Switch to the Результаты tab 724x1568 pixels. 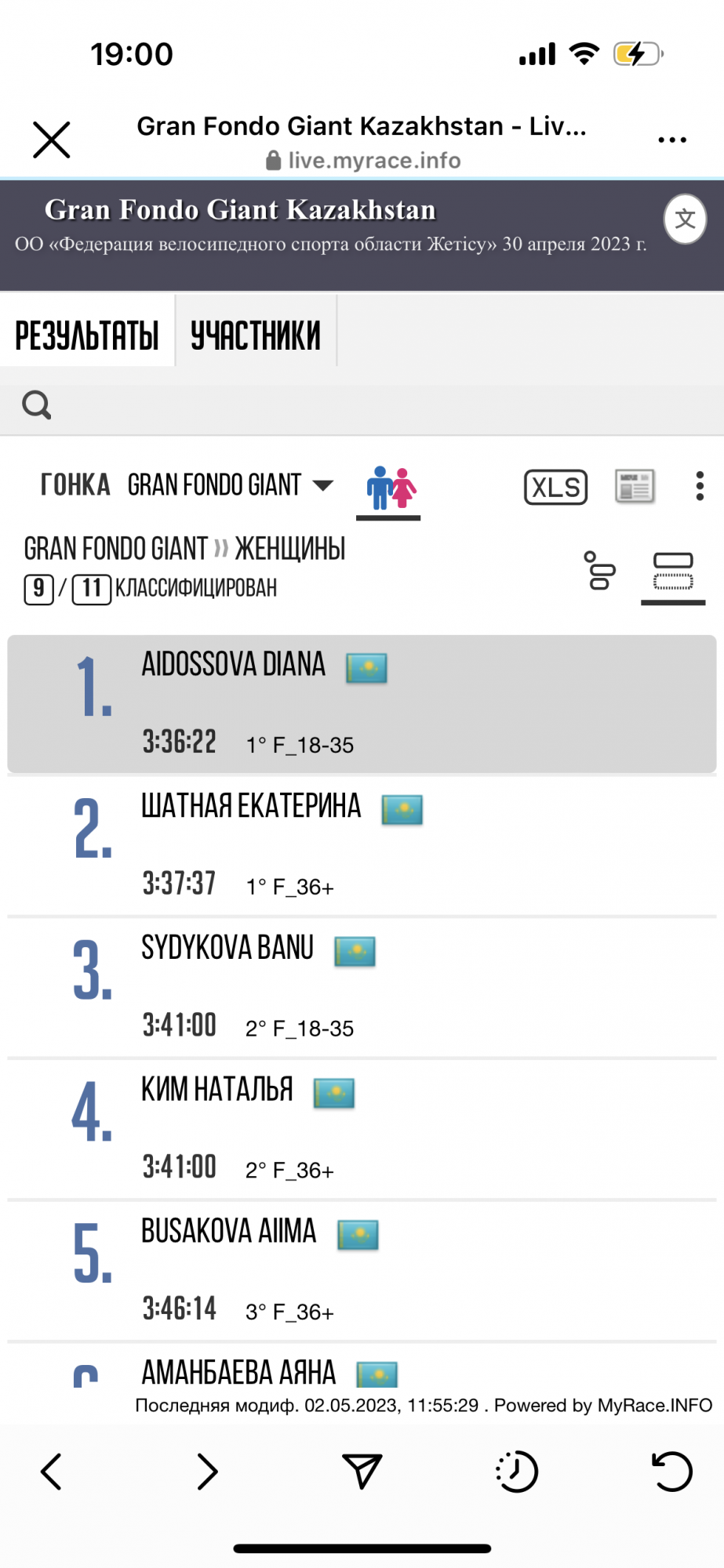coord(87,336)
